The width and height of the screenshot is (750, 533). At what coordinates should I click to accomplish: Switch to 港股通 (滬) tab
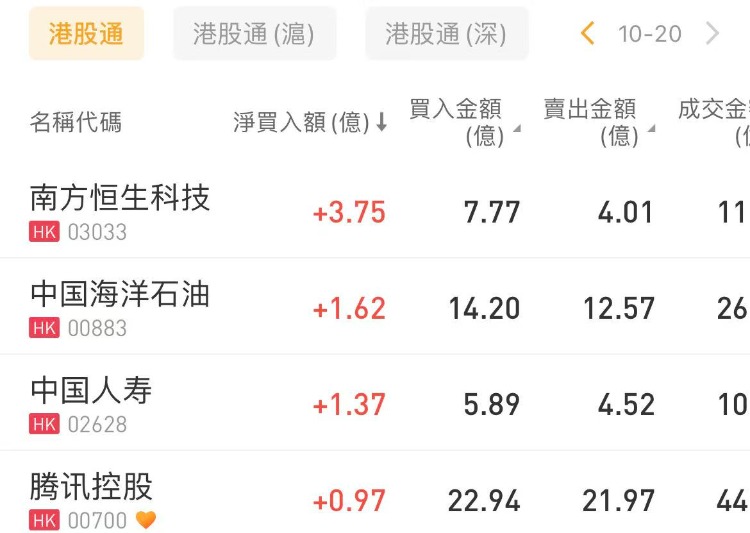[x=254, y=34]
